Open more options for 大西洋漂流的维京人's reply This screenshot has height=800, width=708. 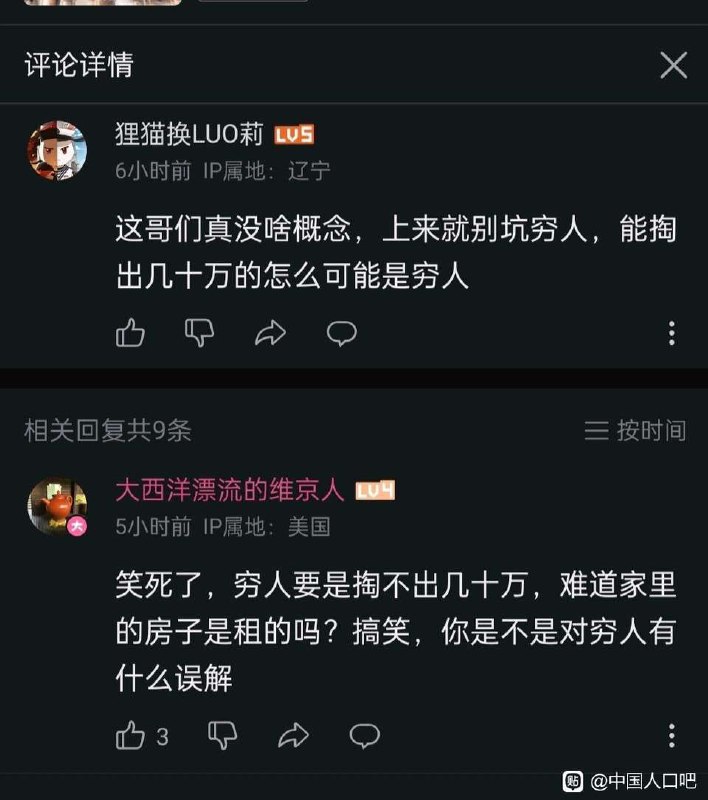click(x=672, y=737)
